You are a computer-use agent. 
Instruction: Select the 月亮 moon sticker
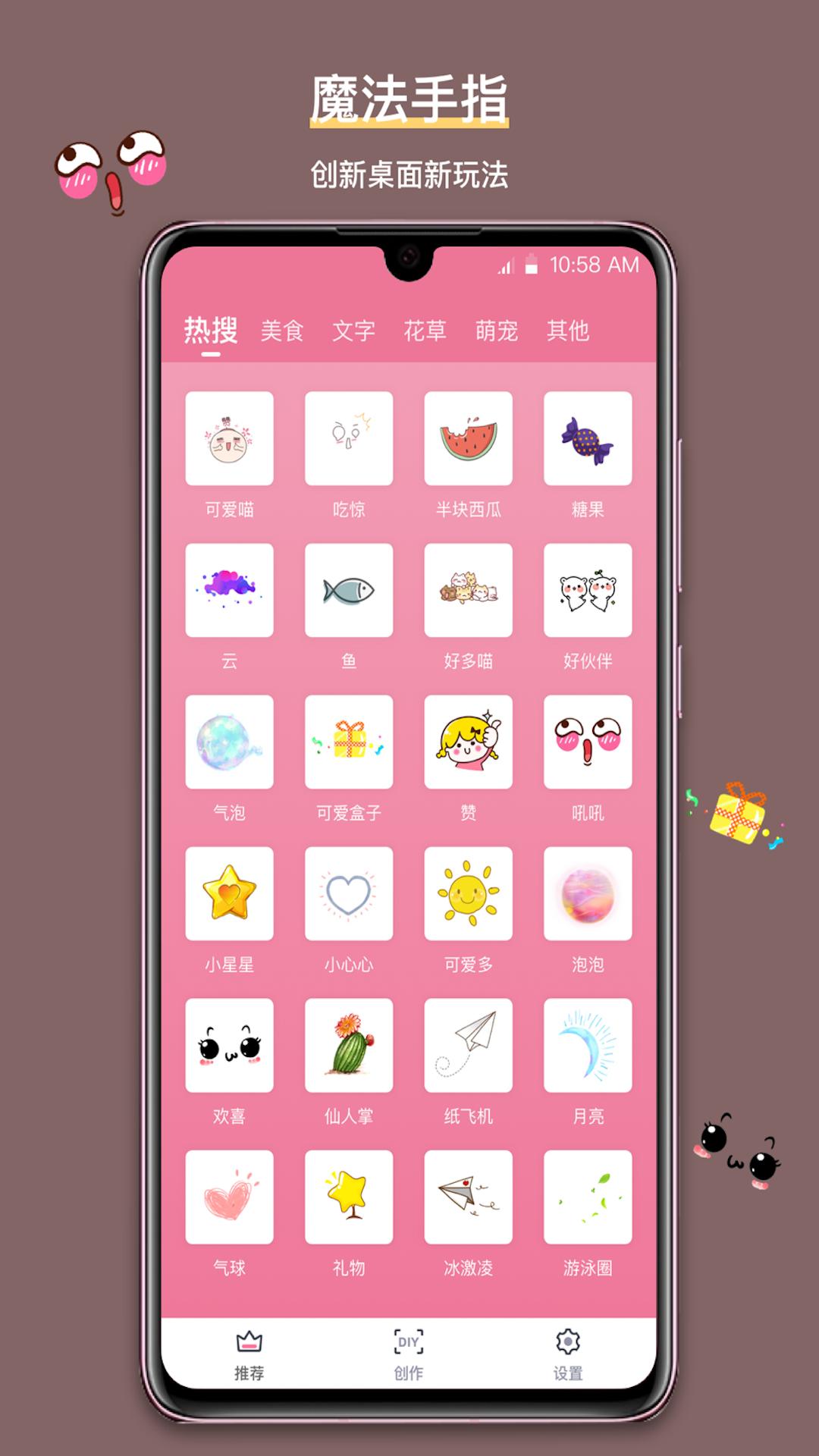coord(588,1045)
